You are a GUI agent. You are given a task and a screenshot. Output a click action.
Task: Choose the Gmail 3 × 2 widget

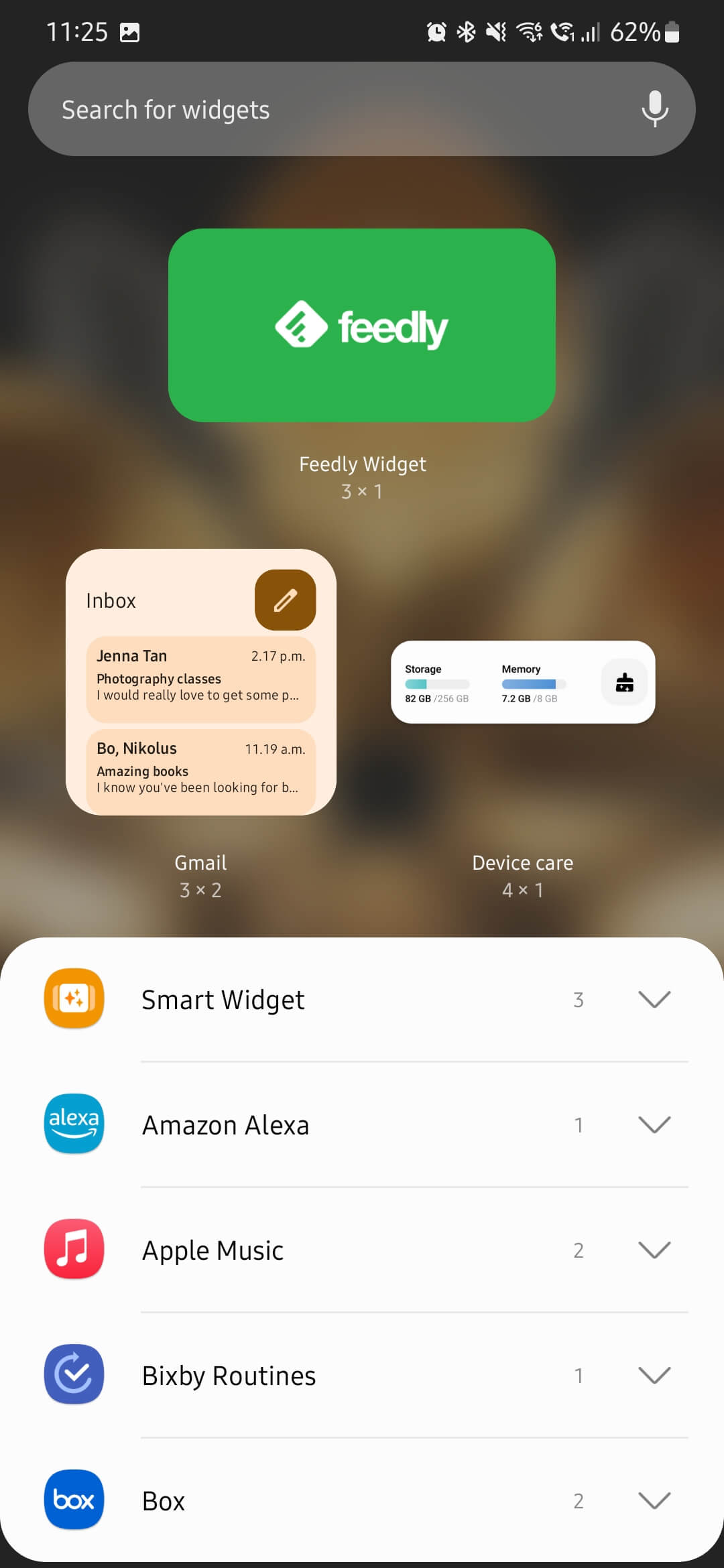point(201,682)
